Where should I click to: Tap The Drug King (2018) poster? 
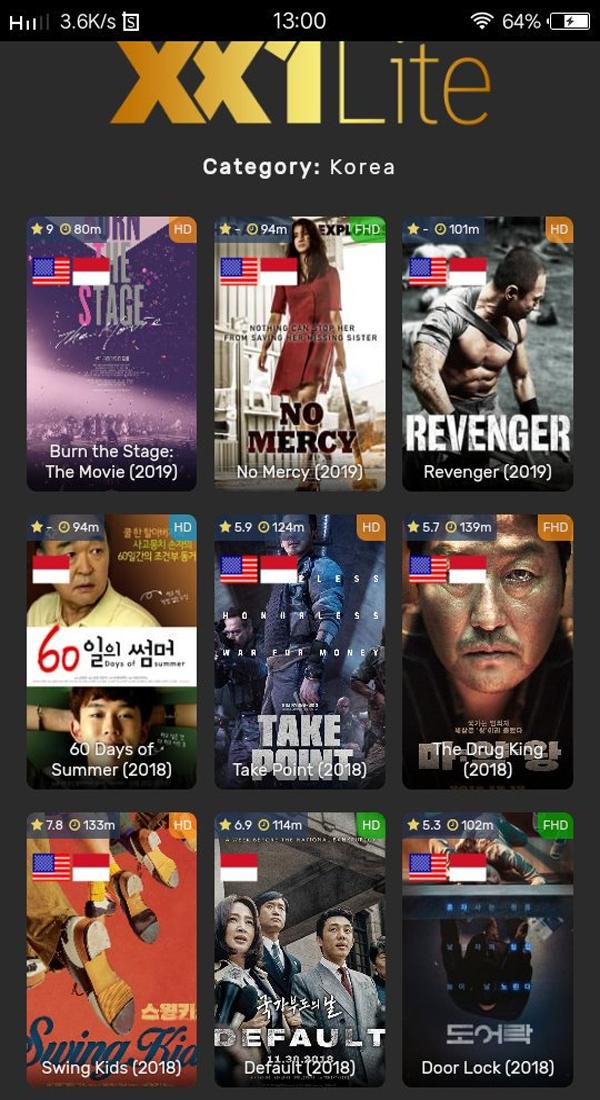tap(487, 652)
